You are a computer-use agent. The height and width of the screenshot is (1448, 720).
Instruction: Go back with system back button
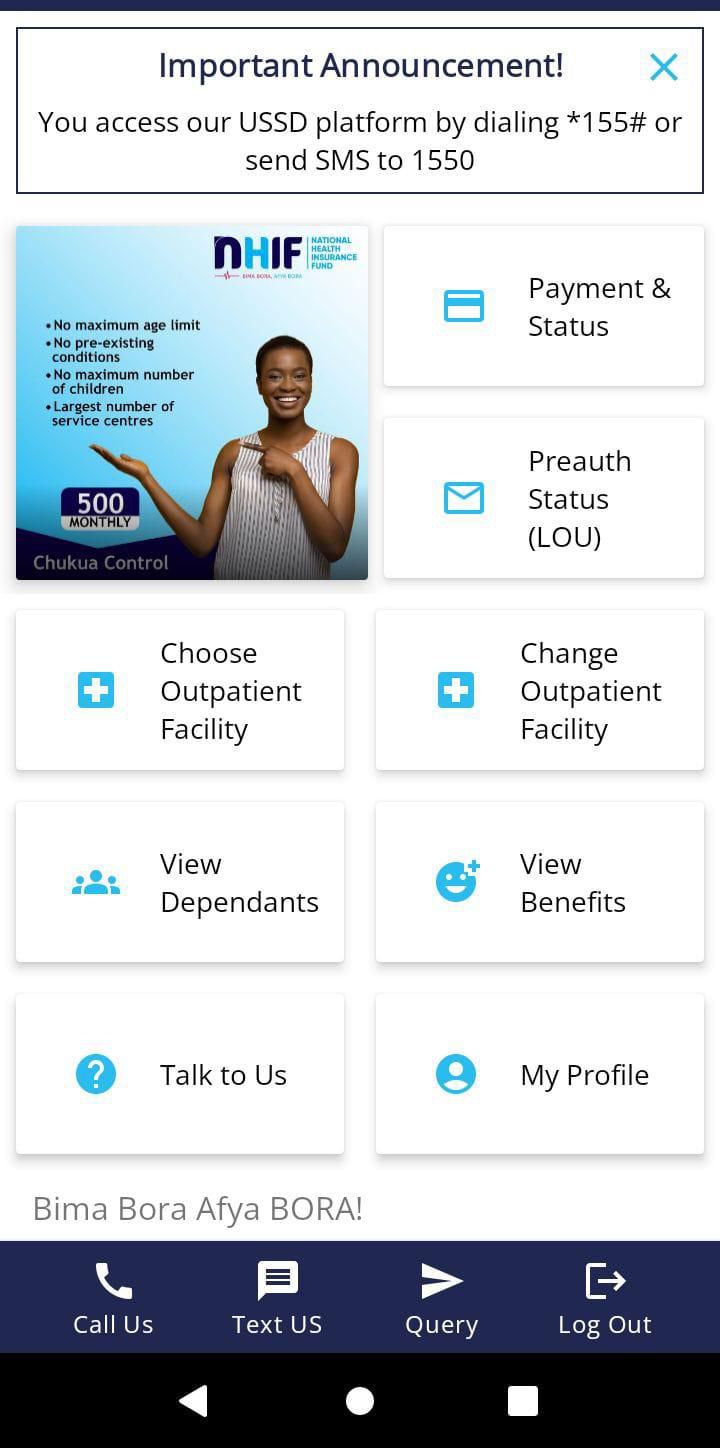pyautogui.click(x=193, y=1401)
